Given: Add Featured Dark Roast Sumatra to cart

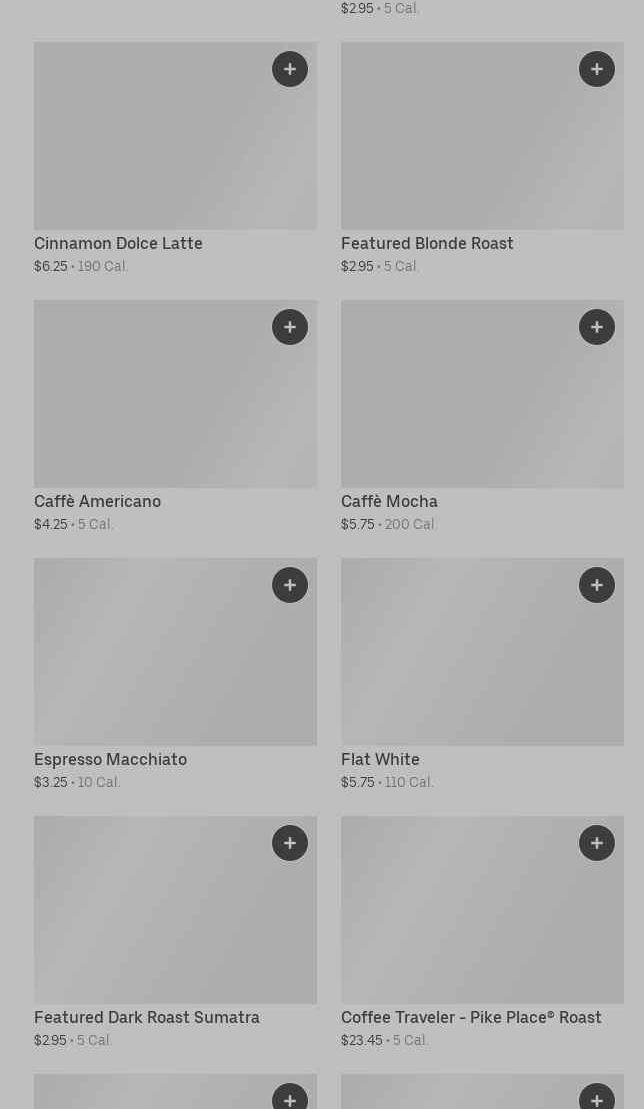Looking at the screenshot, I should pyautogui.click(x=290, y=843).
